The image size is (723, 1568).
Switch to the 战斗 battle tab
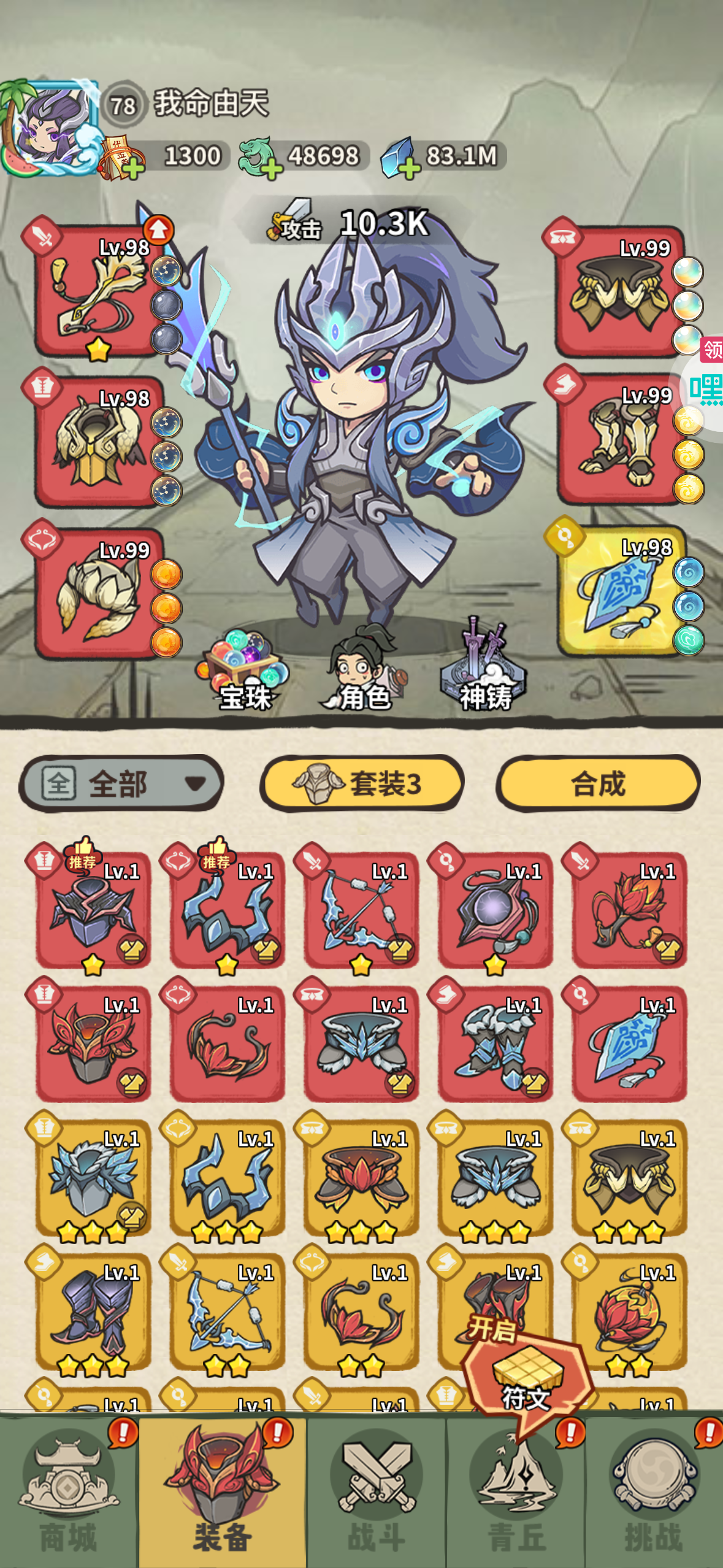tap(376, 1491)
